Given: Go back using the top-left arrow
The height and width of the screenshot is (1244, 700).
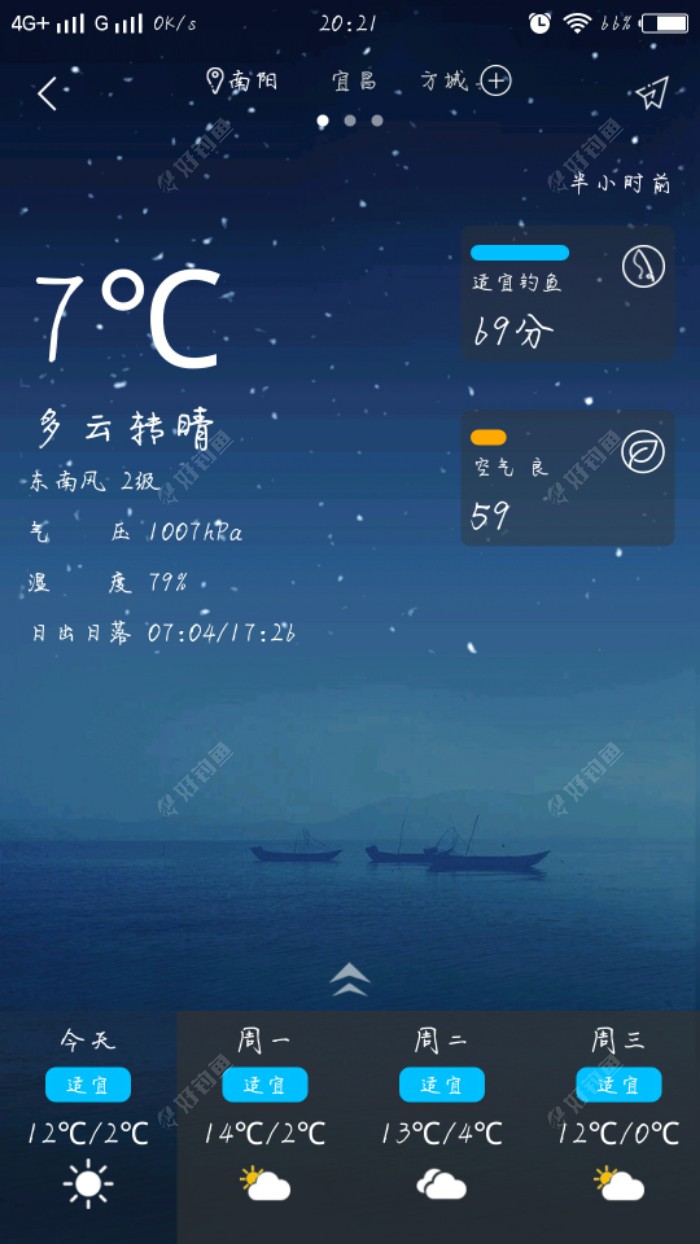Looking at the screenshot, I should pyautogui.click(x=47, y=94).
